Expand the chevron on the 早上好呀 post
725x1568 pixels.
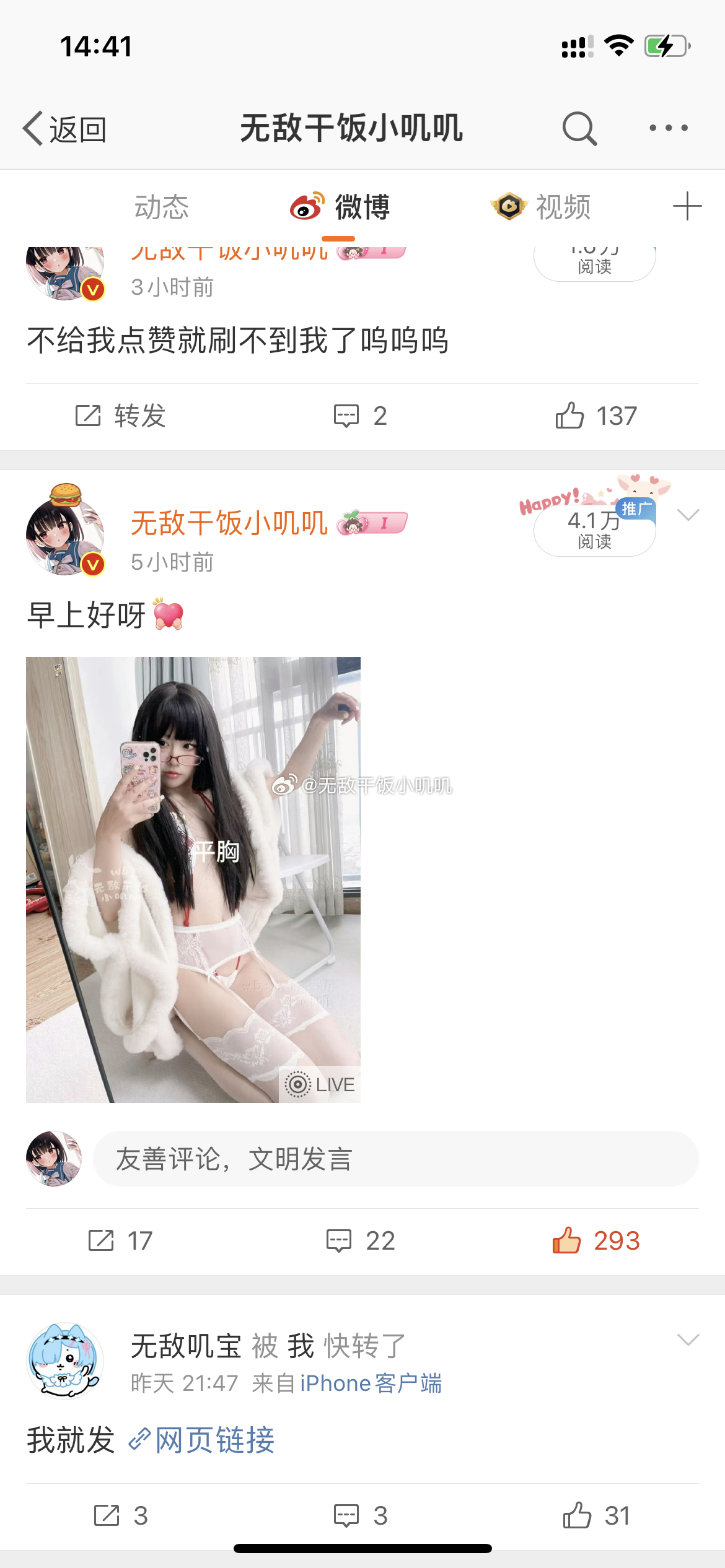click(688, 515)
